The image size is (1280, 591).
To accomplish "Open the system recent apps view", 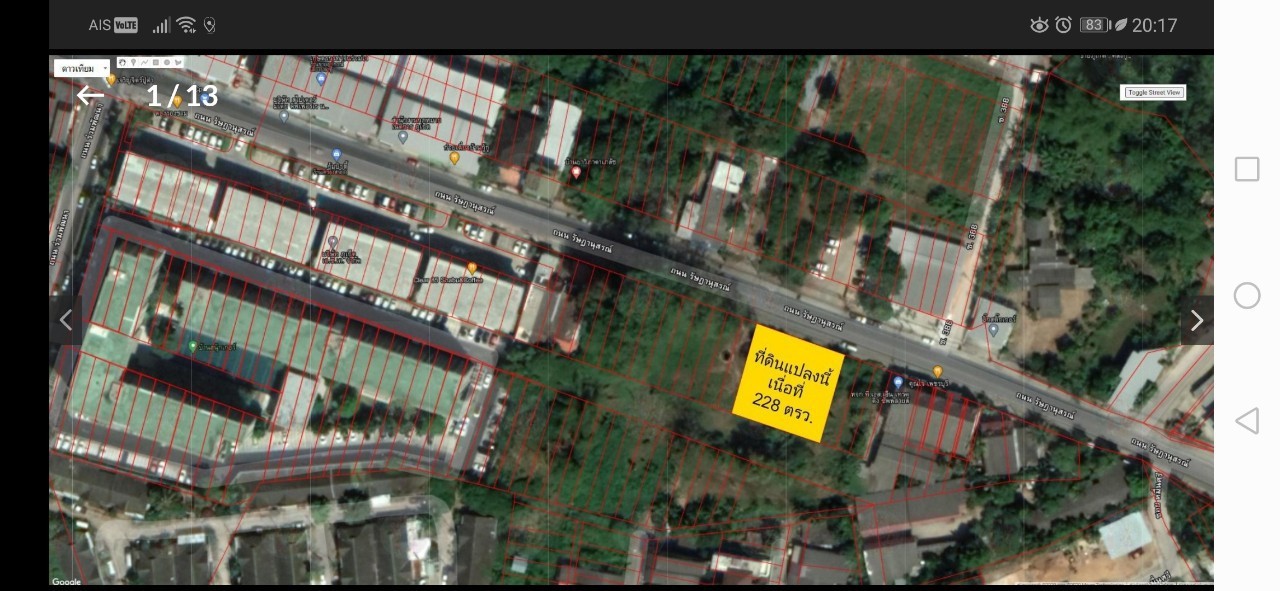I will point(1246,169).
